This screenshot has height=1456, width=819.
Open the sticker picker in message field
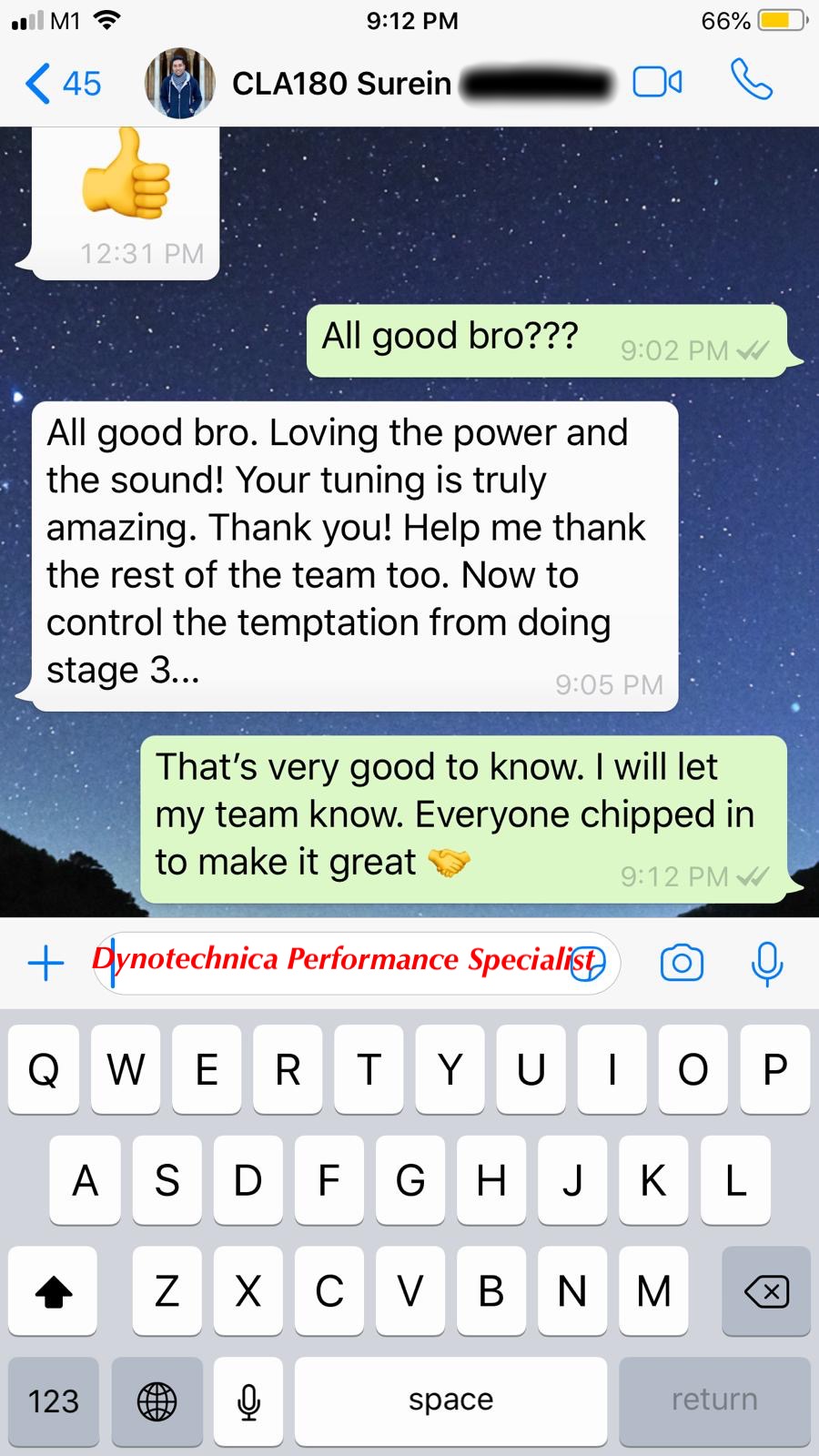[x=588, y=965]
